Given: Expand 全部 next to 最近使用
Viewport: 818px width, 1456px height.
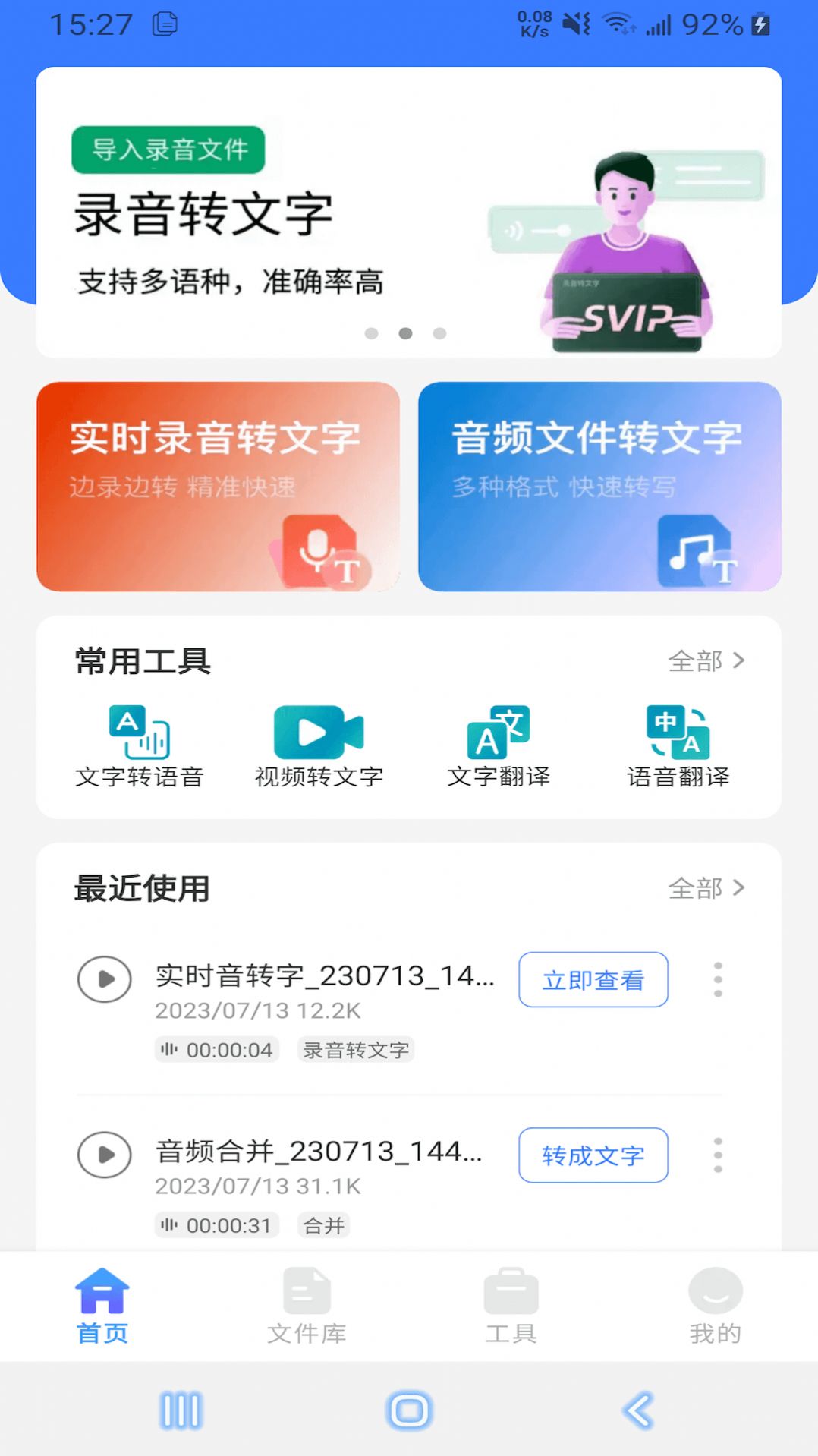Looking at the screenshot, I should pos(706,887).
